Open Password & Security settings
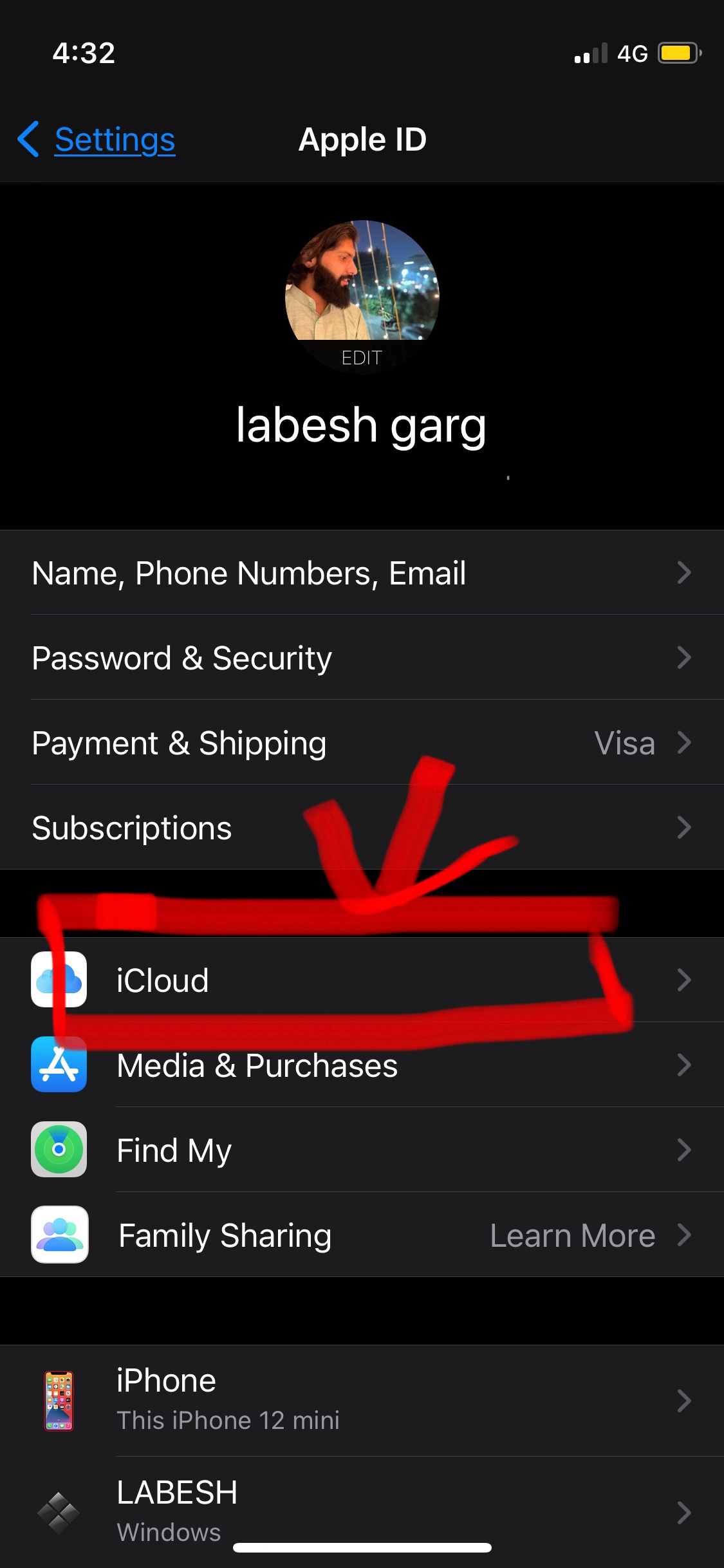Image resolution: width=724 pixels, height=1568 pixels. pyautogui.click(x=362, y=657)
